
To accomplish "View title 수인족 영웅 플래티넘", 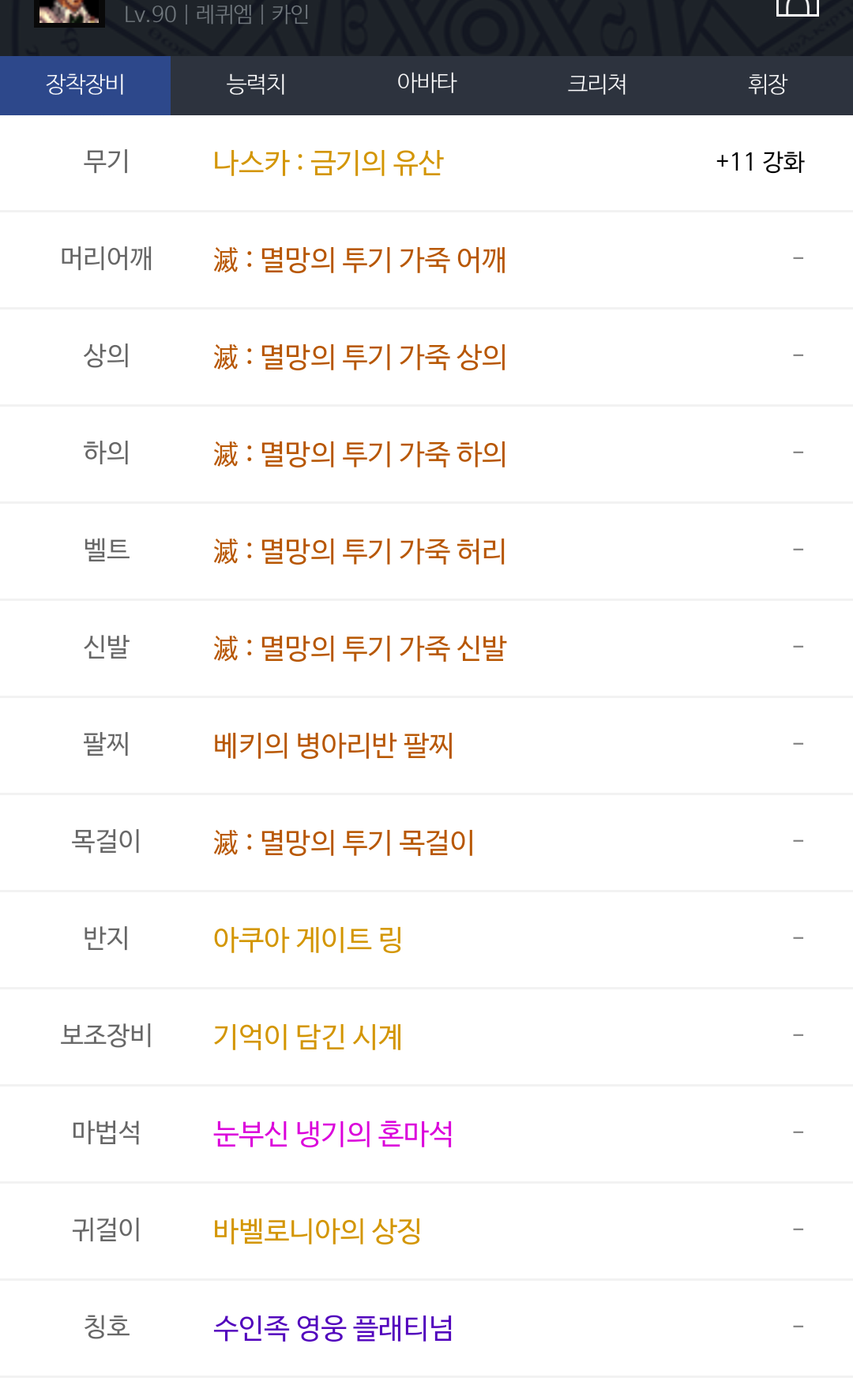I will (333, 1328).
